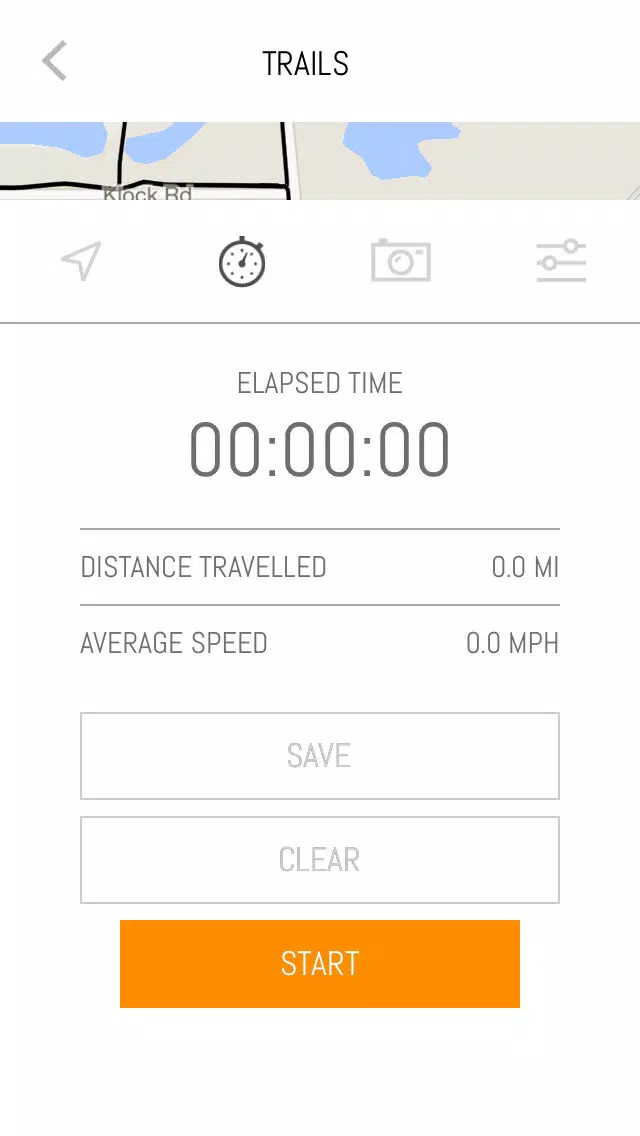The image size is (640, 1136).
Task: Go back from the Trails screen
Action: coord(54,61)
